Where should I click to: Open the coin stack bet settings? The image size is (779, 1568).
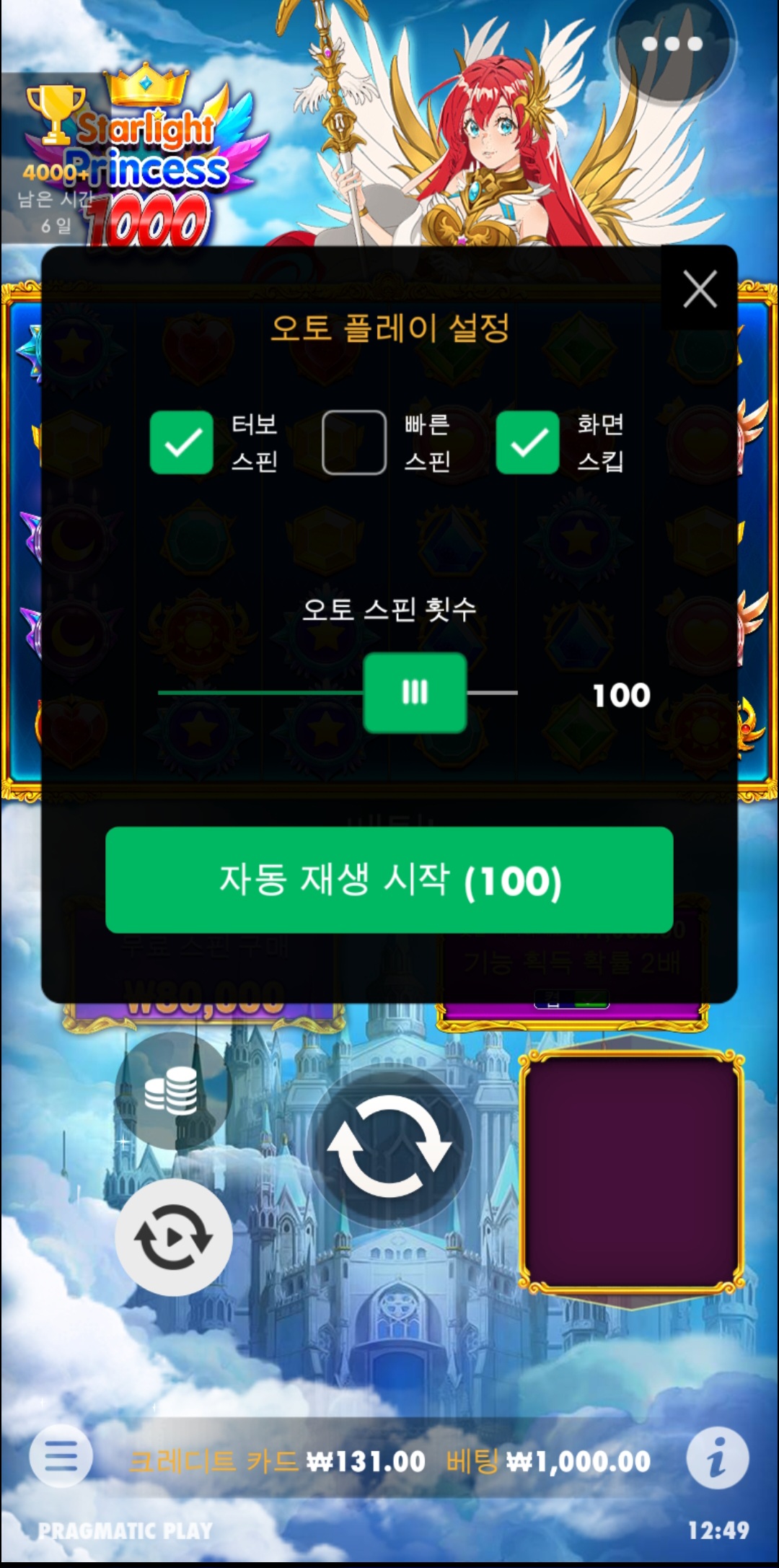tap(172, 1090)
